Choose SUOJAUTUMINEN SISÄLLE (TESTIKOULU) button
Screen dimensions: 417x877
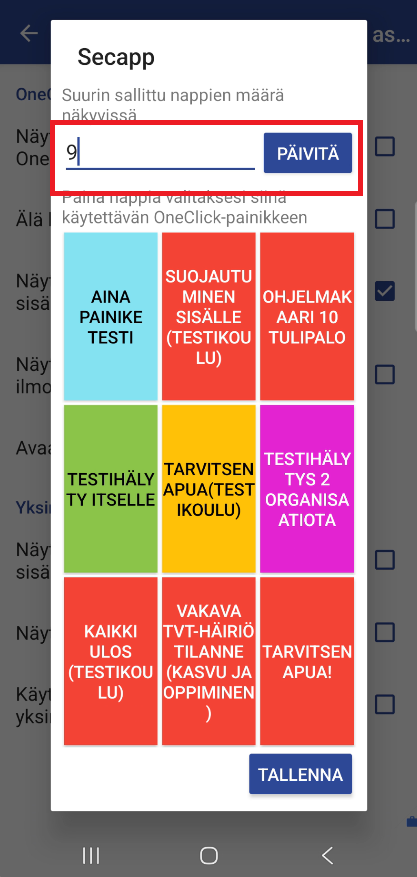point(208,317)
